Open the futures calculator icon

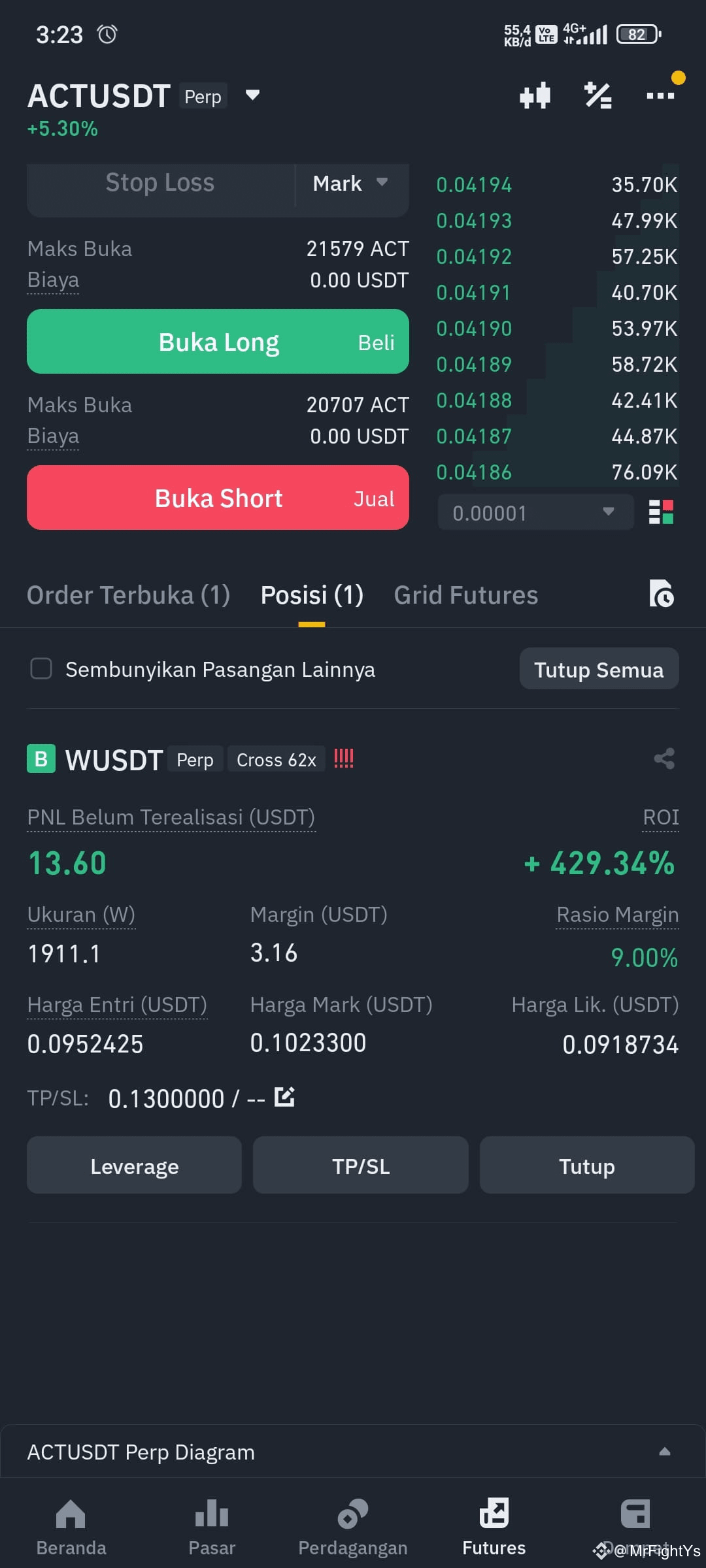(597, 96)
